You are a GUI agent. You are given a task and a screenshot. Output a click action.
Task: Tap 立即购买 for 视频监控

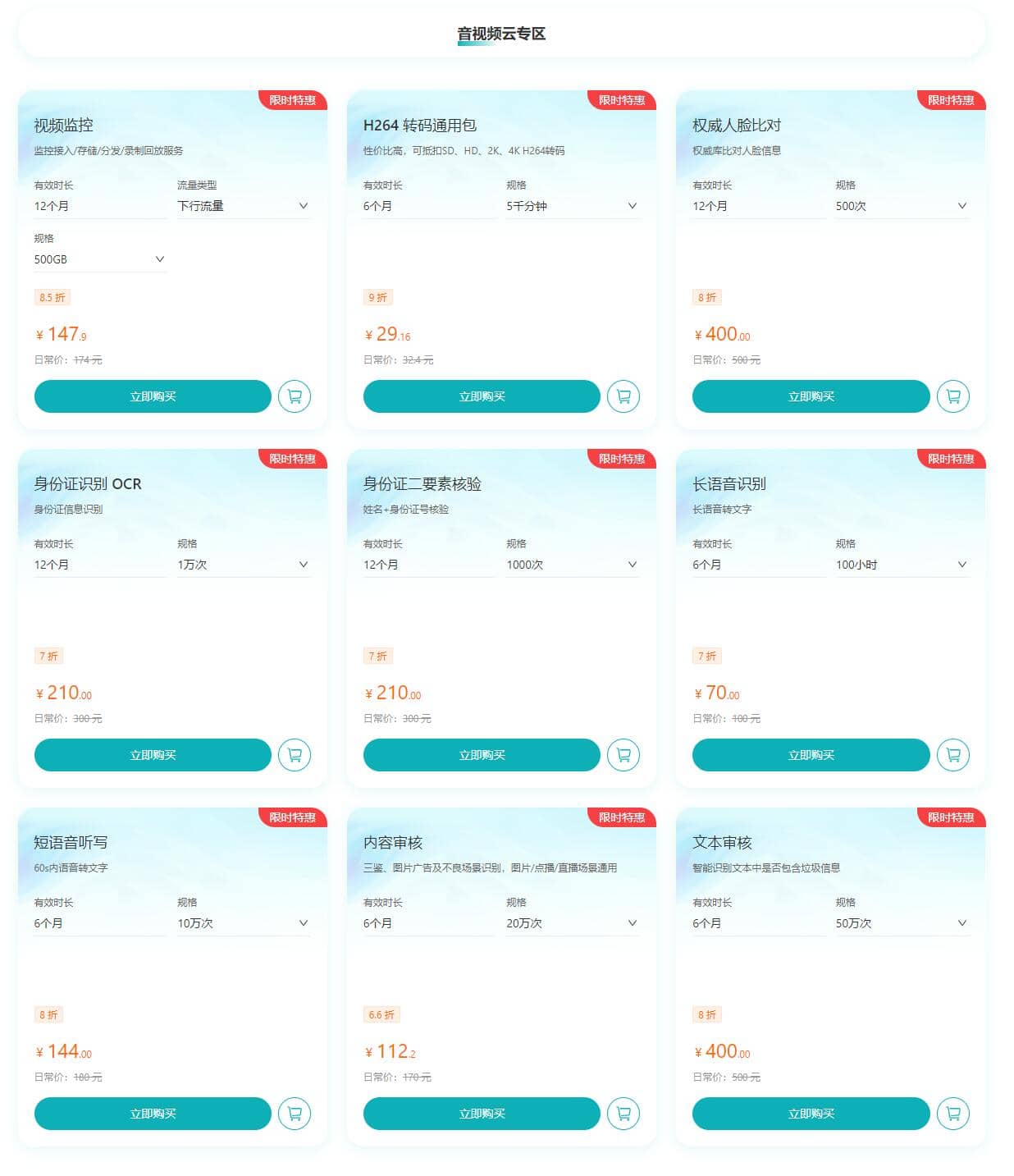tap(153, 396)
